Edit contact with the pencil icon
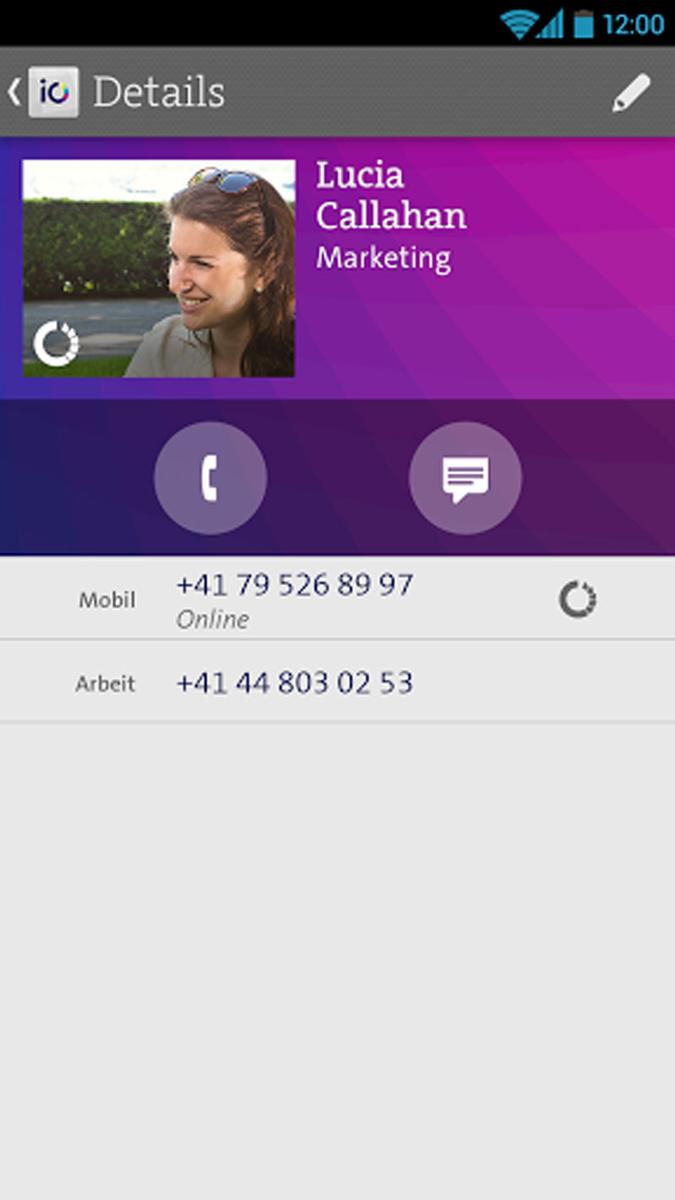Viewport: 675px width, 1200px height. click(x=632, y=93)
